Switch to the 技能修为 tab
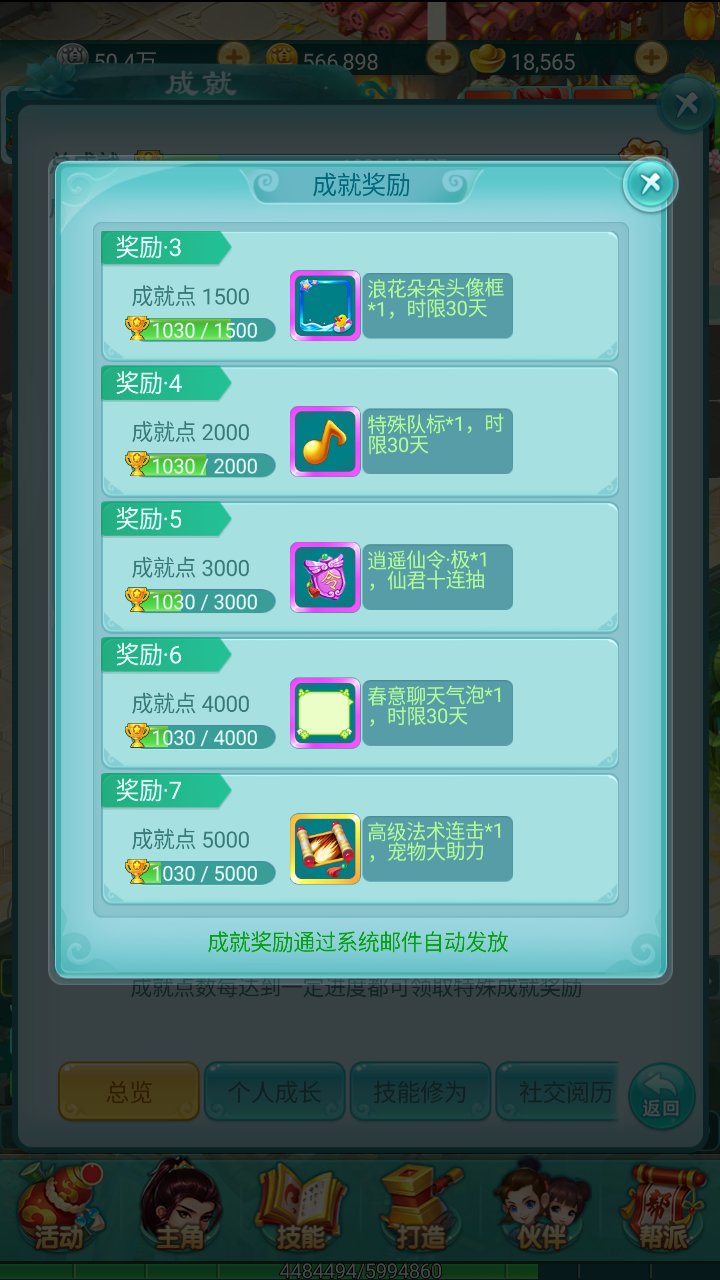The height and width of the screenshot is (1280, 720). point(419,1091)
